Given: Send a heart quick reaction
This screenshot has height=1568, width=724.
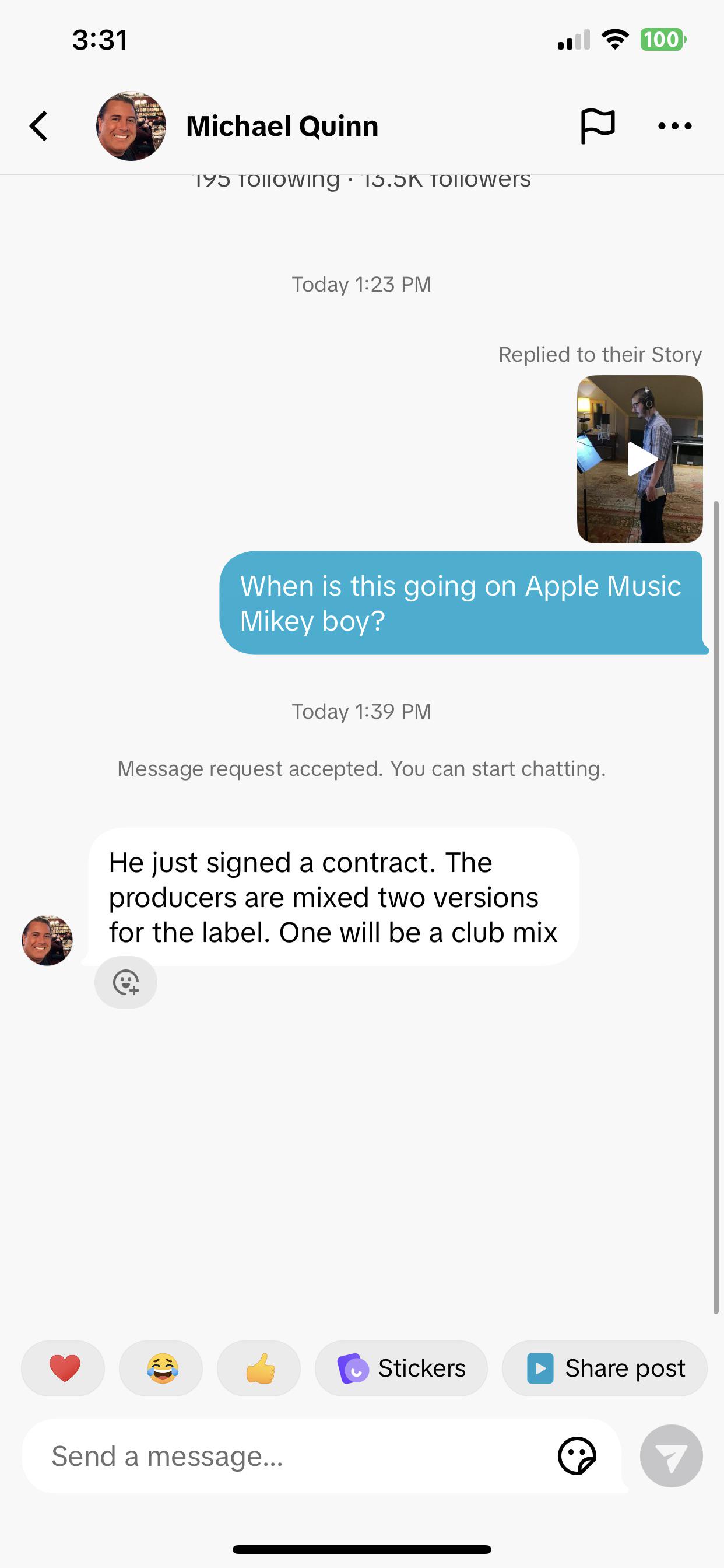Looking at the screenshot, I should (x=64, y=1368).
